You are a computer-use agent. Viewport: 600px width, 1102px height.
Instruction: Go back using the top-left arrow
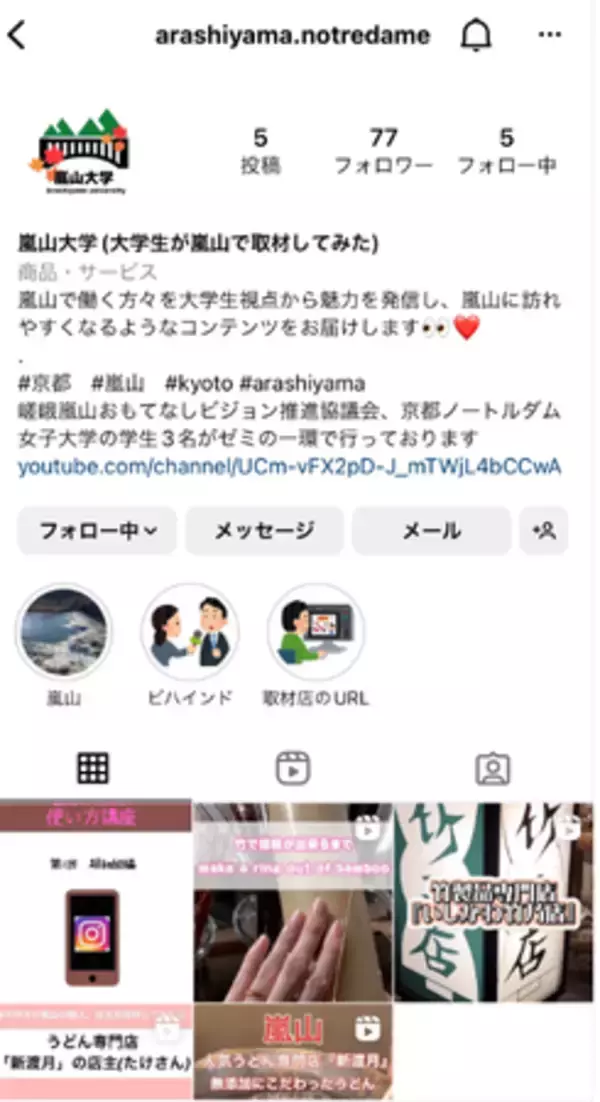point(17,36)
